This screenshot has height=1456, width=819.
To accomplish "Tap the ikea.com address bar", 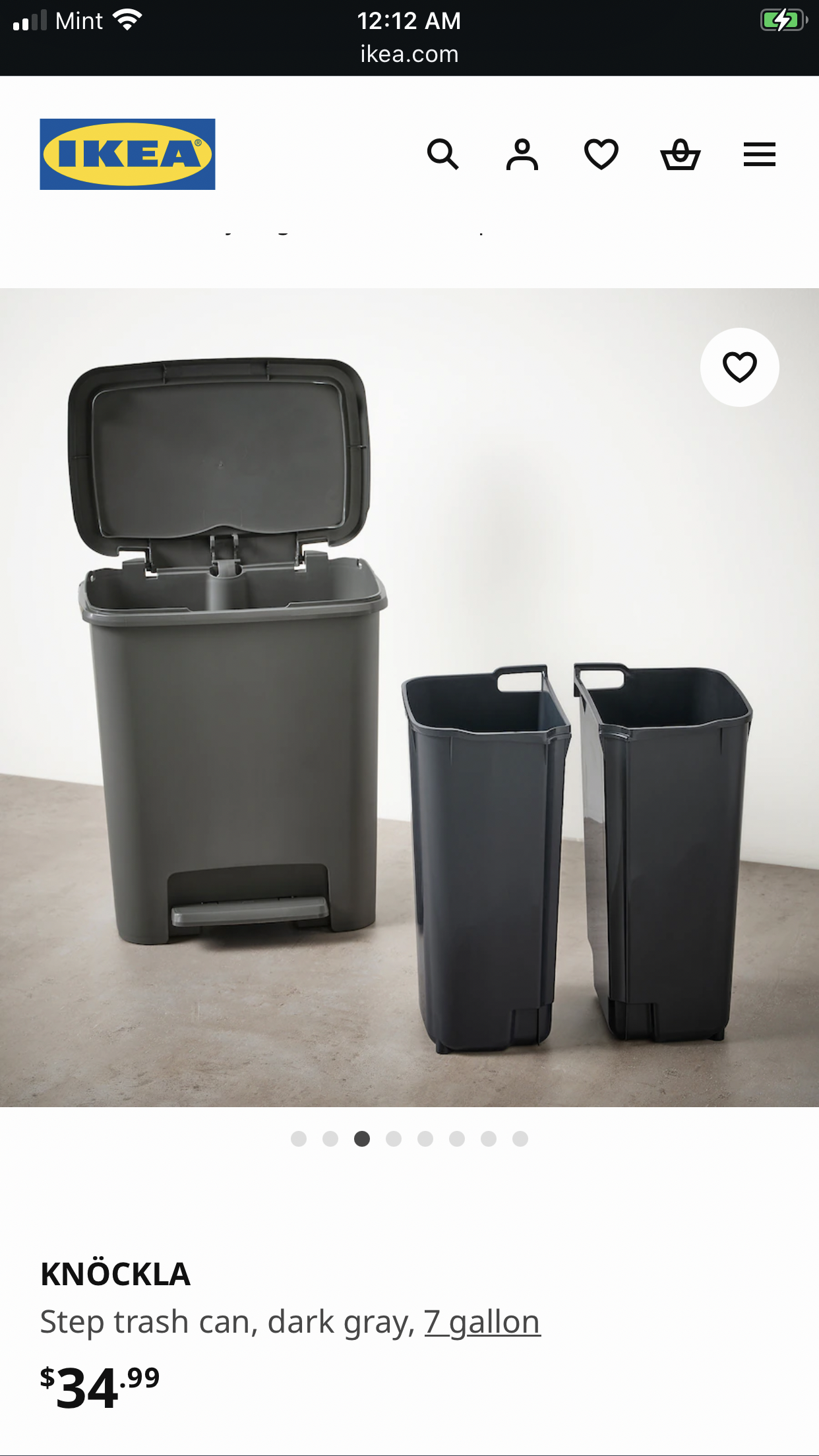I will coord(409,54).
